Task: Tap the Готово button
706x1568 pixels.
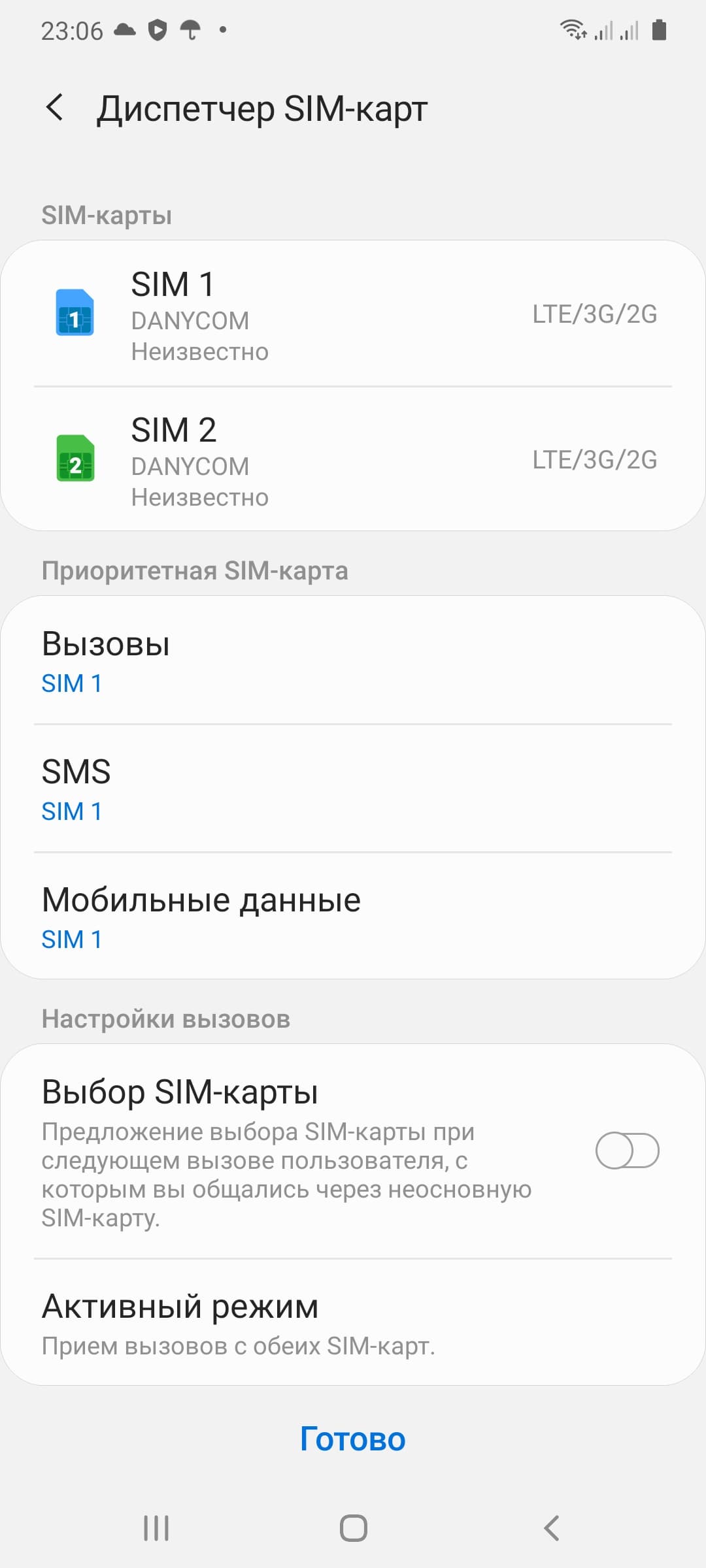Action: 353,1439
